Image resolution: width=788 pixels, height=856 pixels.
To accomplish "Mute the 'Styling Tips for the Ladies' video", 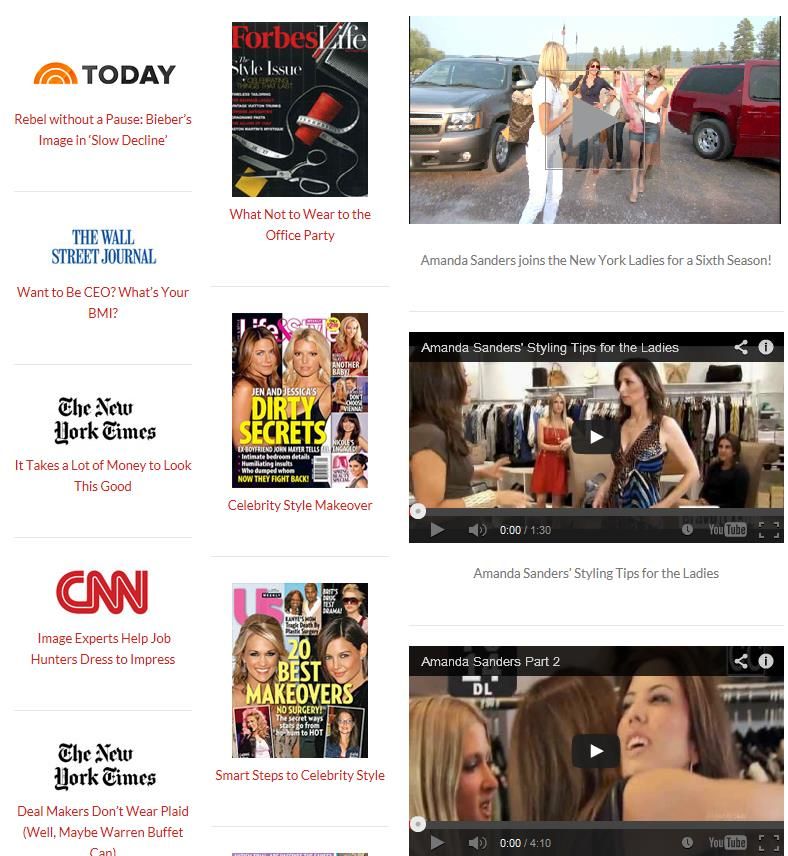I will point(477,530).
